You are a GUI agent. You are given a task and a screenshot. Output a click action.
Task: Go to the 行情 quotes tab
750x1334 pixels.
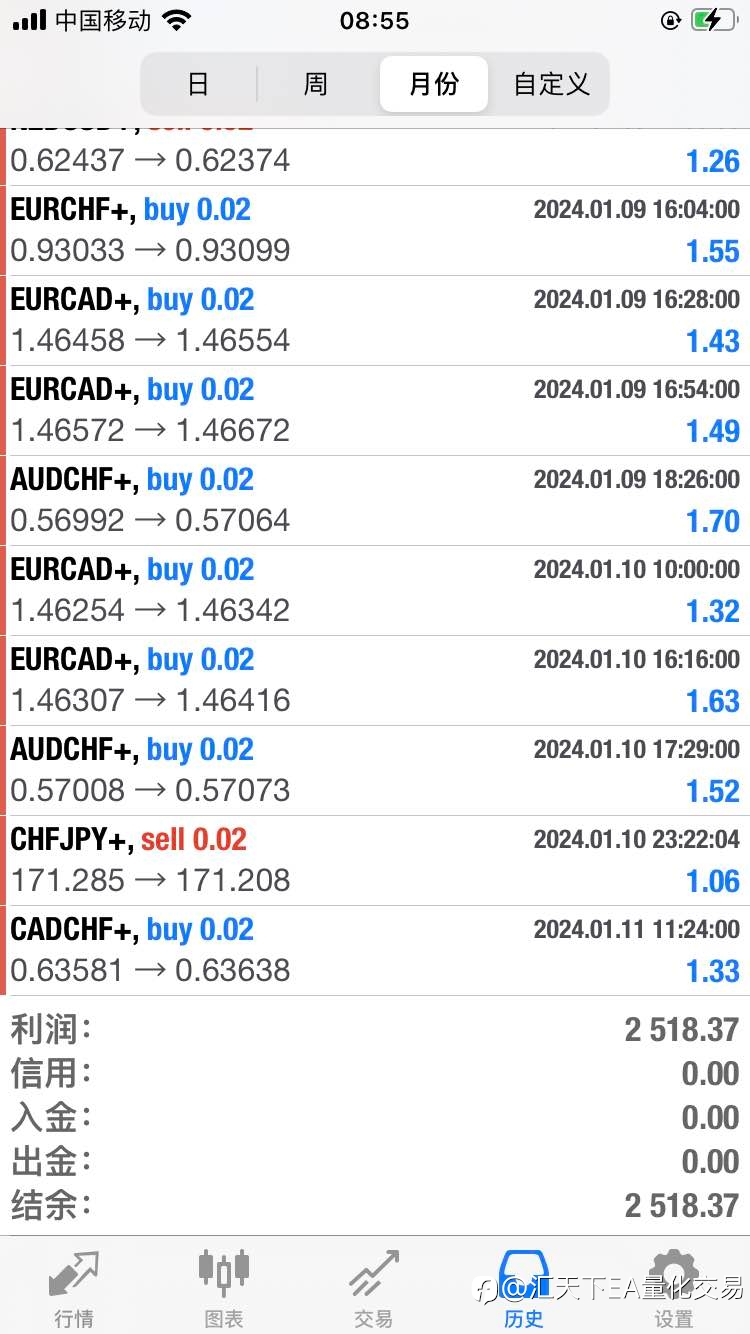pyautogui.click(x=75, y=1288)
